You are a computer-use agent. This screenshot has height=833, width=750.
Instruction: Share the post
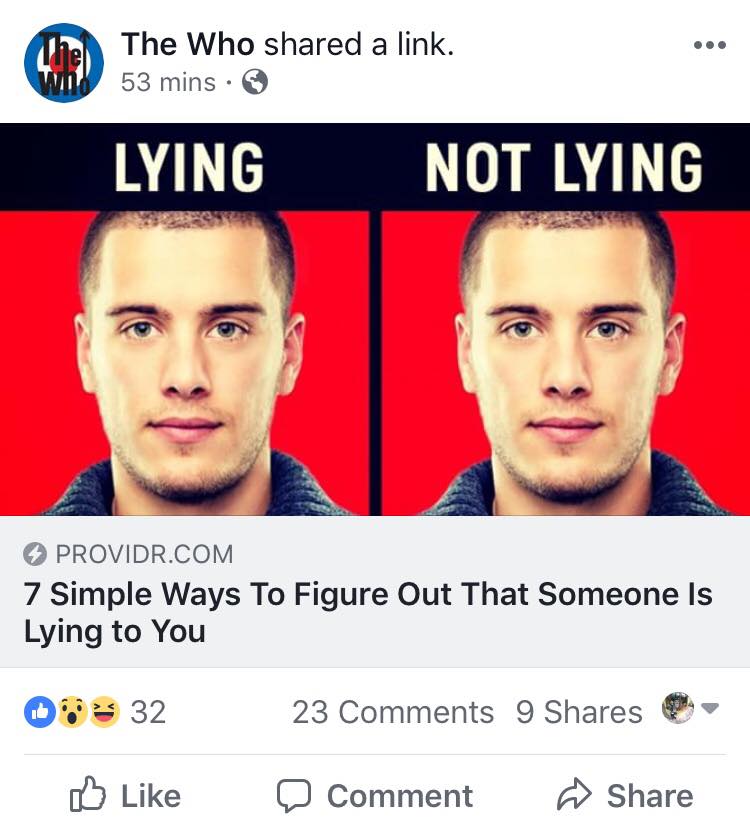[x=624, y=796]
